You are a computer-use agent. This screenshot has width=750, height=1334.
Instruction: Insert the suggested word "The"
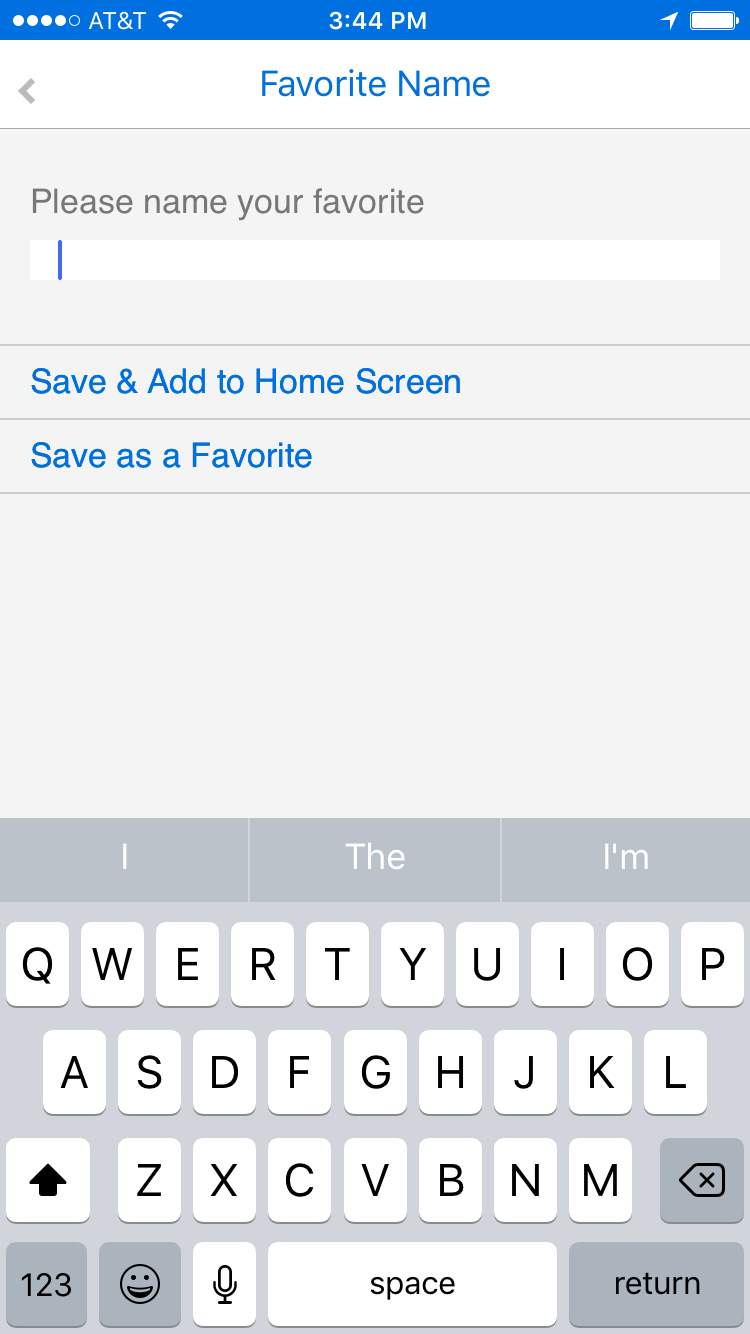375,857
